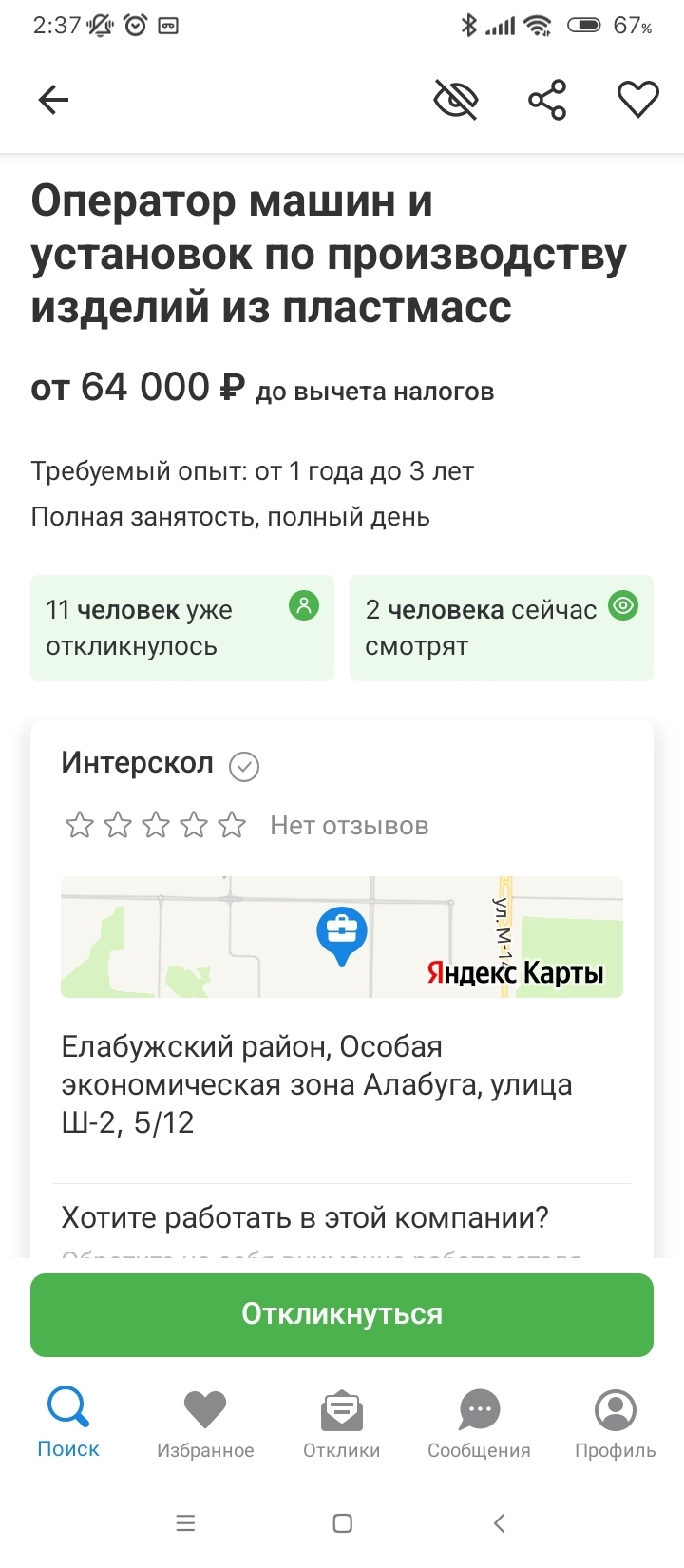Open the Отклики tab
684x1568 pixels.
pos(342,1422)
